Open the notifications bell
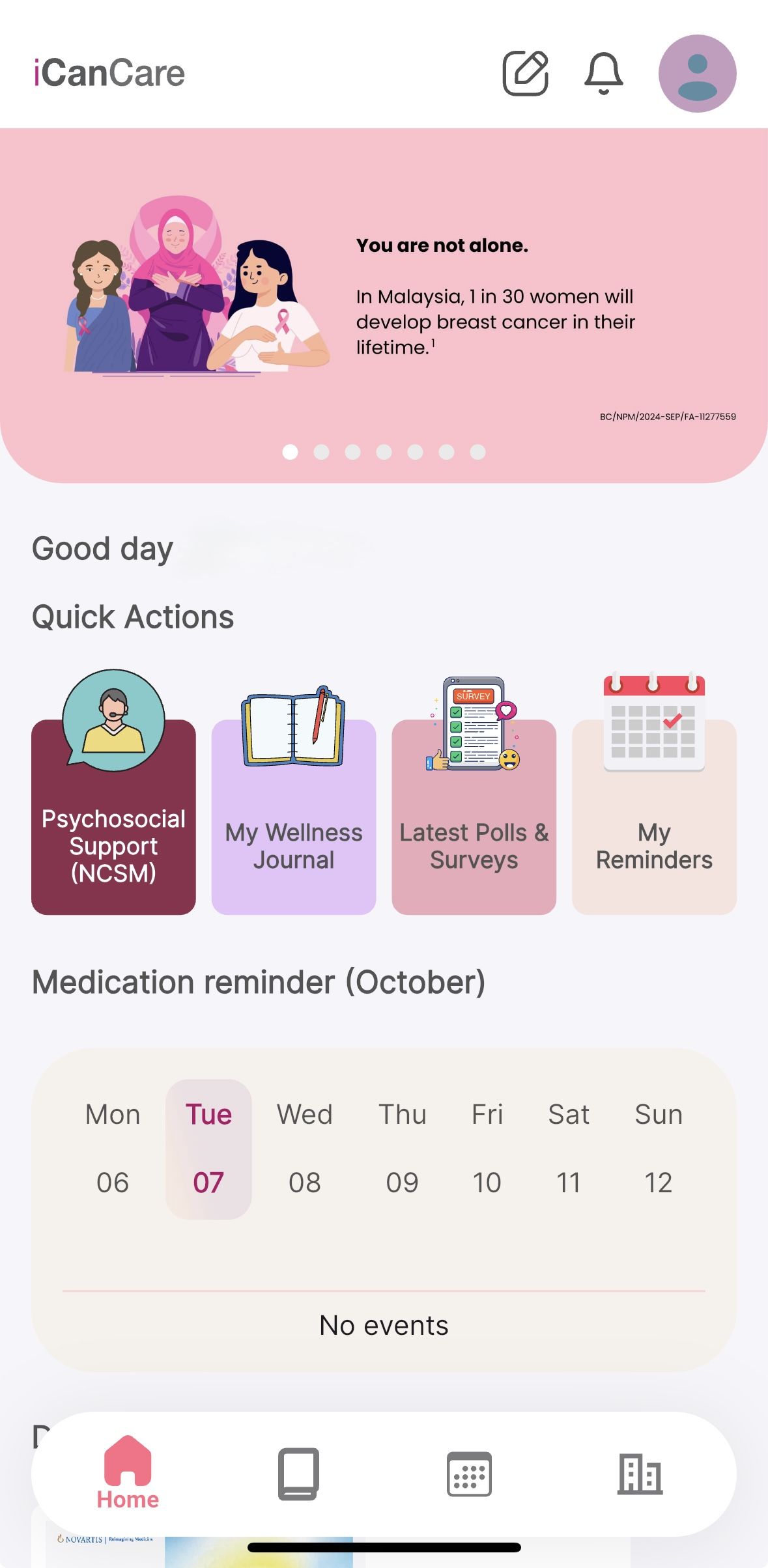The height and width of the screenshot is (1568, 768). click(604, 73)
